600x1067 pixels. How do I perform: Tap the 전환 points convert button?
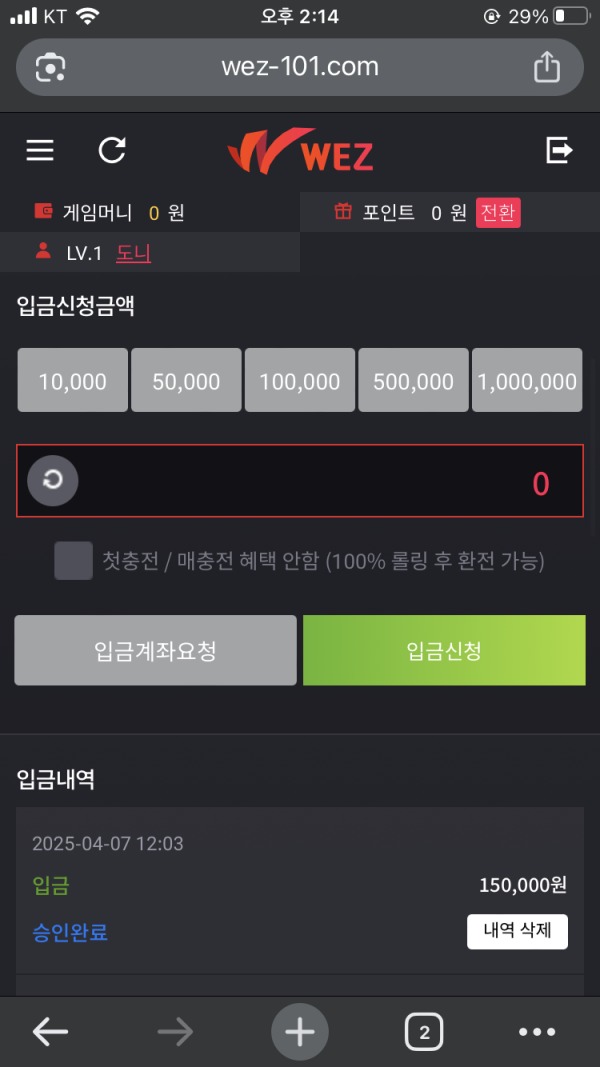(x=498, y=212)
